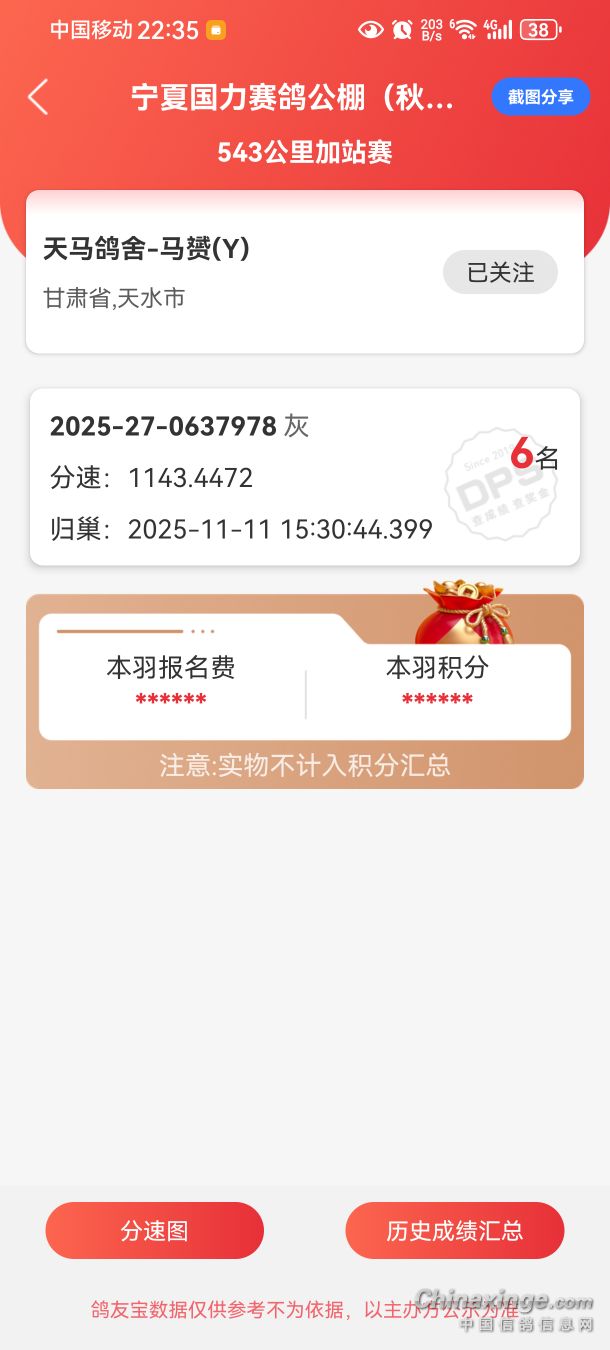Viewport: 610px width, 1350px height.
Task: Toggle the 已关注 follow button
Action: pos(500,272)
